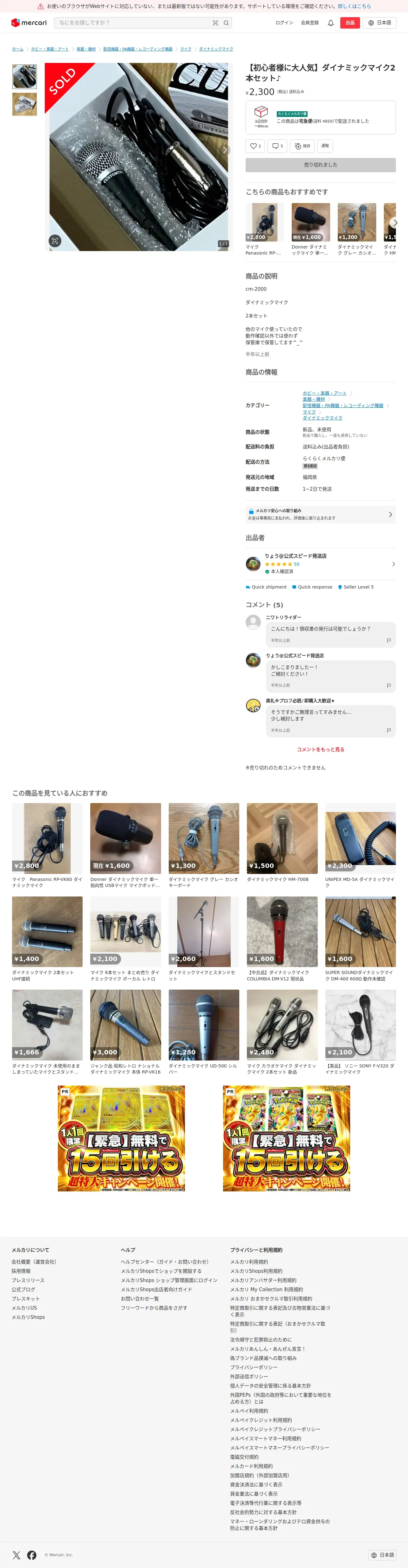The image size is (408, 1568).
Task: Open the ¥3,000 ジャンク品 昭和レトロ ナショナル card
Action: point(126,1032)
